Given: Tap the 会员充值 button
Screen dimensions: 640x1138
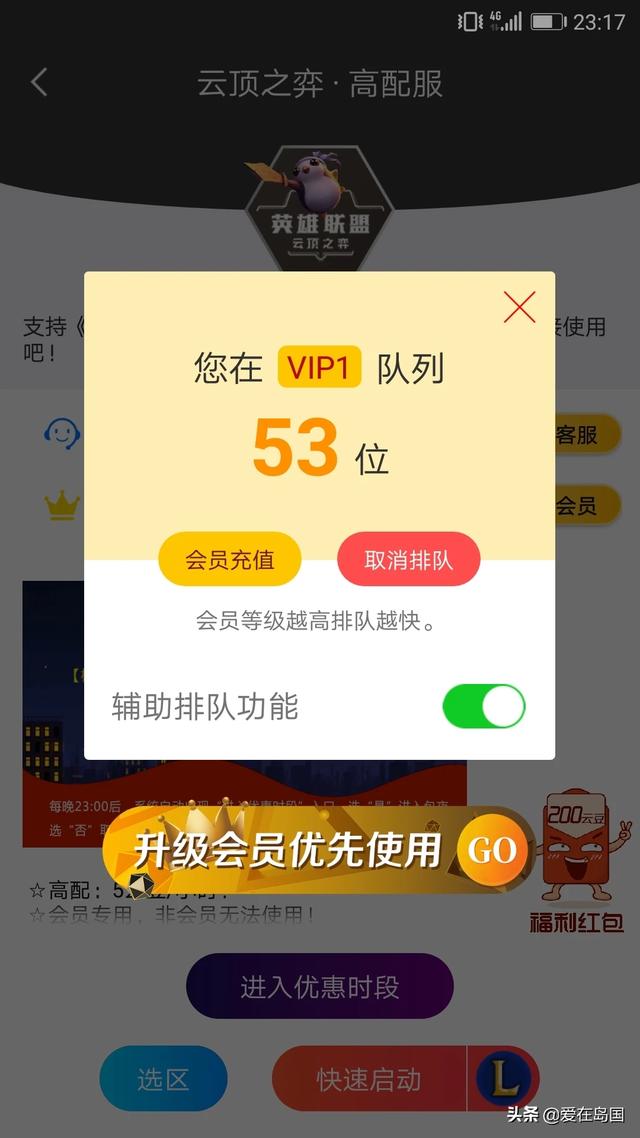Looking at the screenshot, I should [x=229, y=559].
